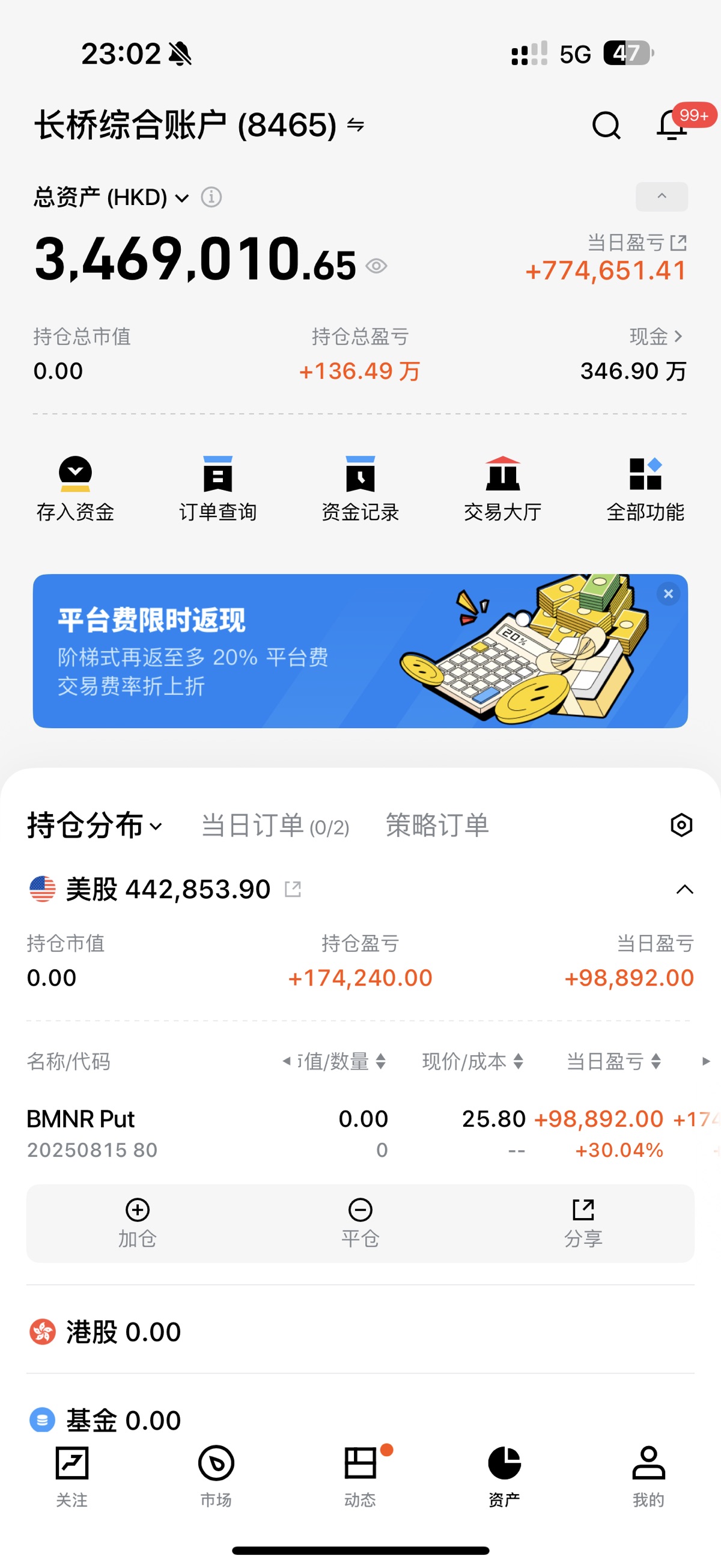Tap 平仓 to close the BMNR Put position
The image size is (721, 1568).
coord(360,1223)
